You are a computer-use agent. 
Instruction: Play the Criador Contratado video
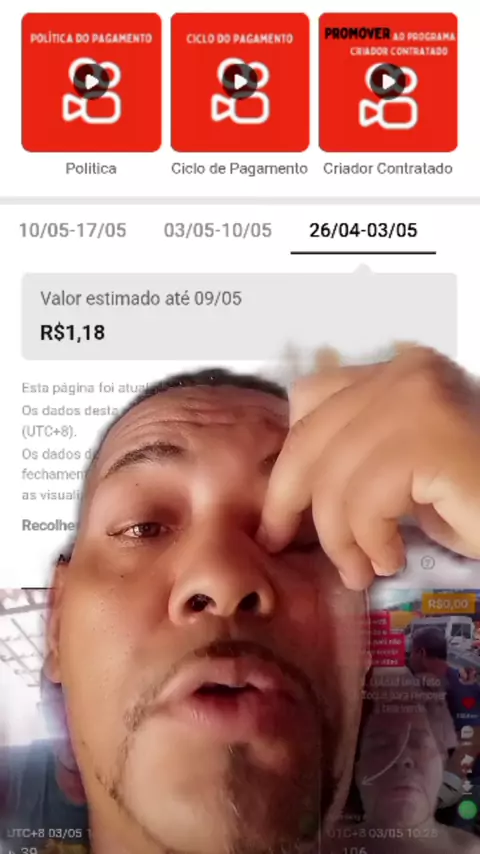pyautogui.click(x=388, y=82)
